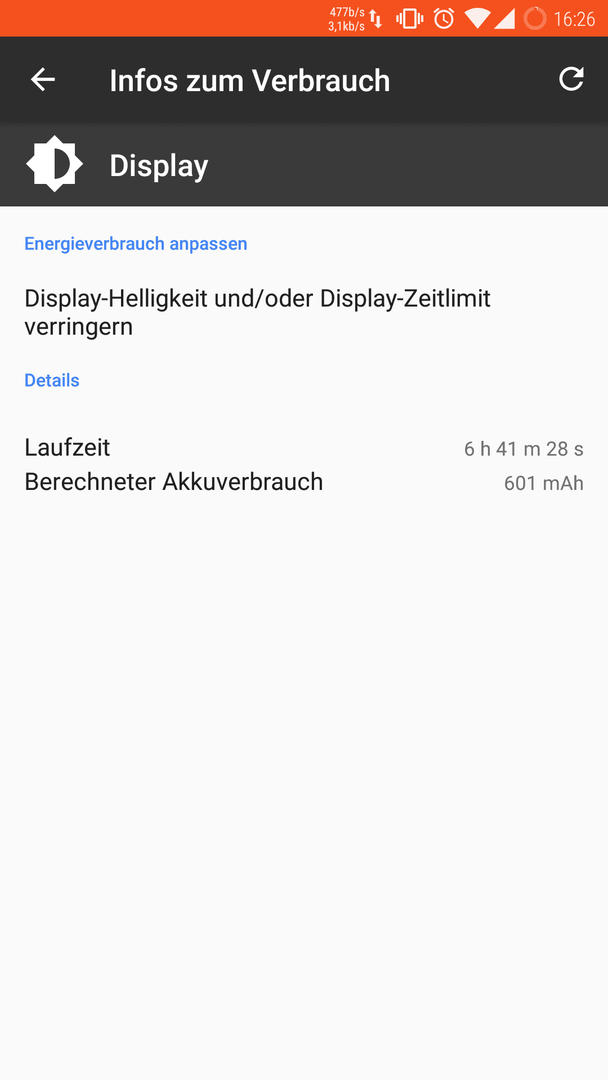Go back from Infos zum Verbrauch
Screen dimensions: 608x1080
click(43, 80)
